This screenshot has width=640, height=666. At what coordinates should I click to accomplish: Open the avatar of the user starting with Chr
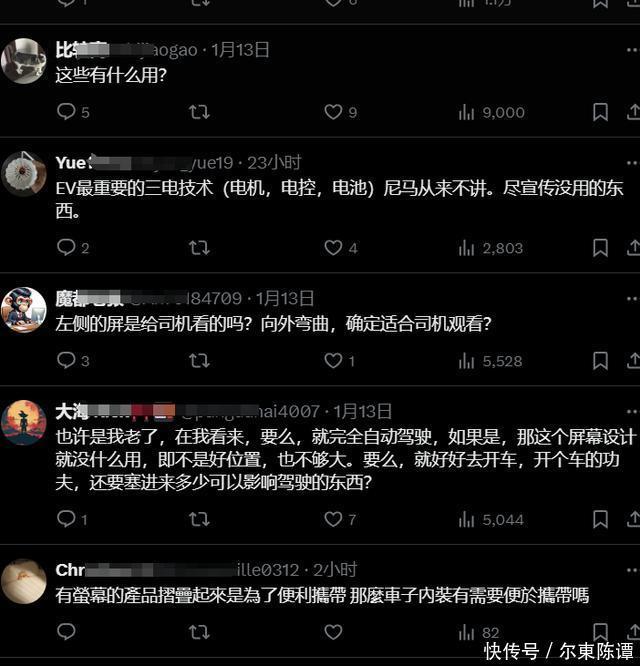pos(23,583)
